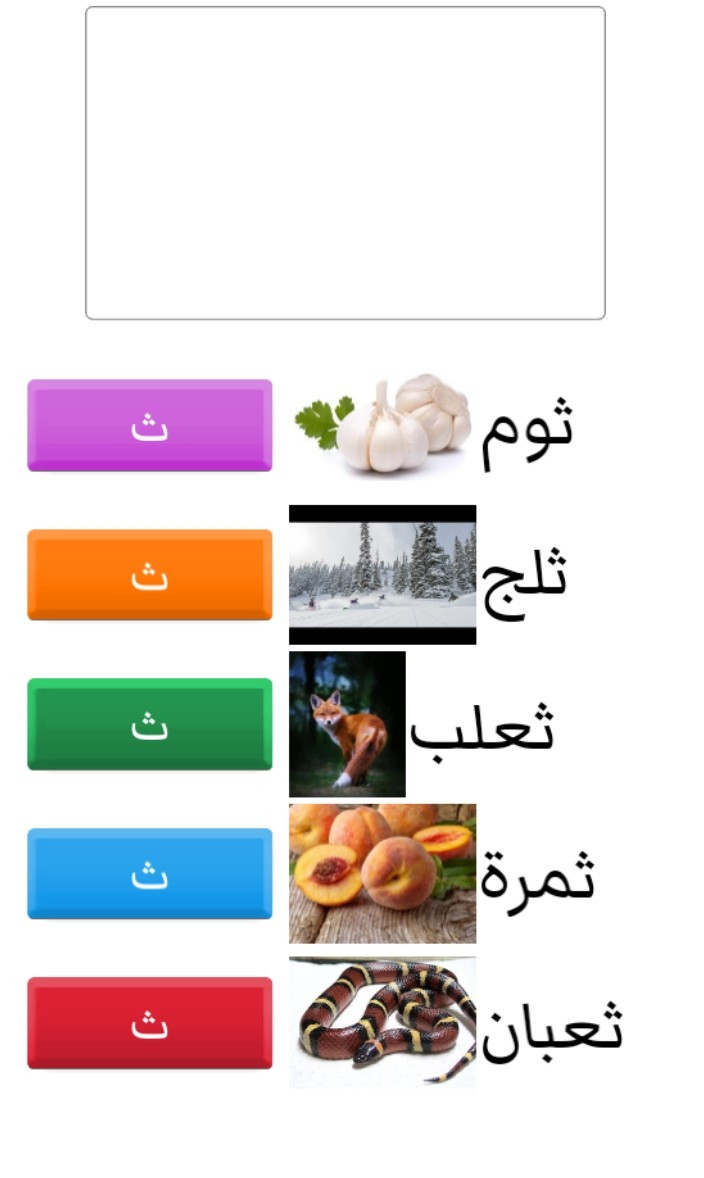The width and height of the screenshot is (704, 1178).
Task: Tap the green ث button beside ثعلب
Action: [x=150, y=724]
